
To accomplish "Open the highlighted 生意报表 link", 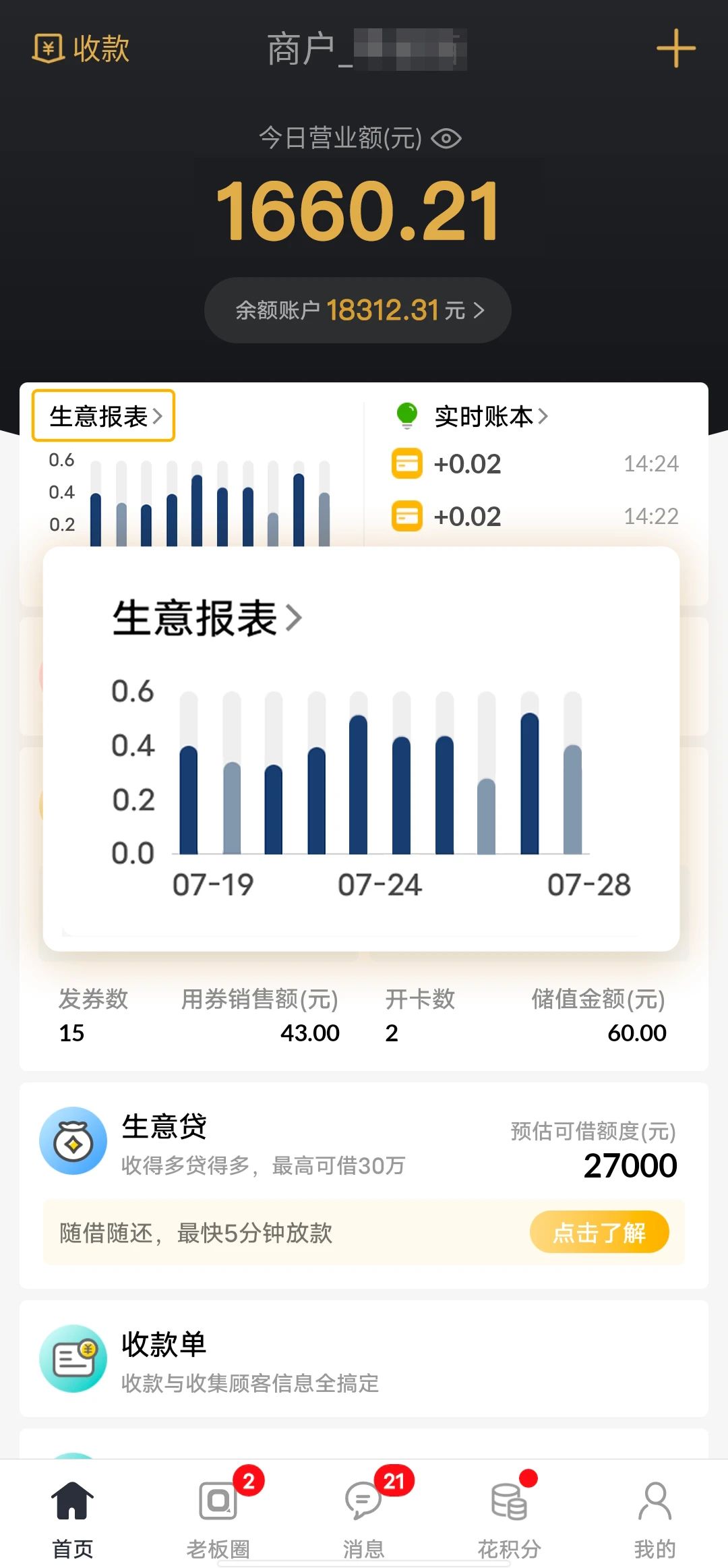I will tap(104, 415).
